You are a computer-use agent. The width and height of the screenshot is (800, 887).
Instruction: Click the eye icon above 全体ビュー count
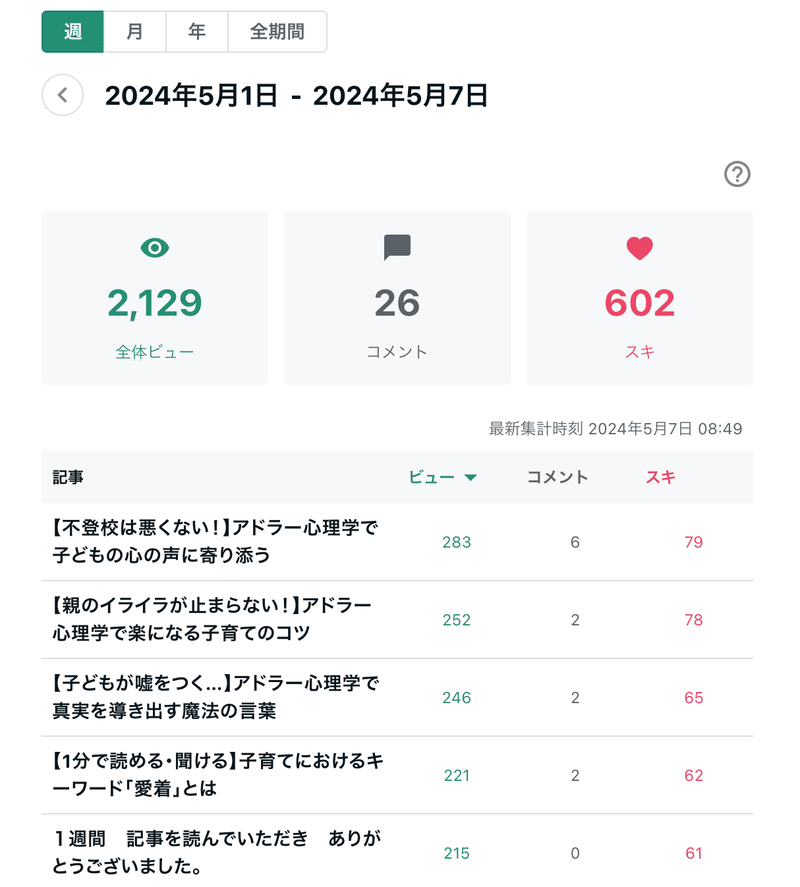point(154,248)
